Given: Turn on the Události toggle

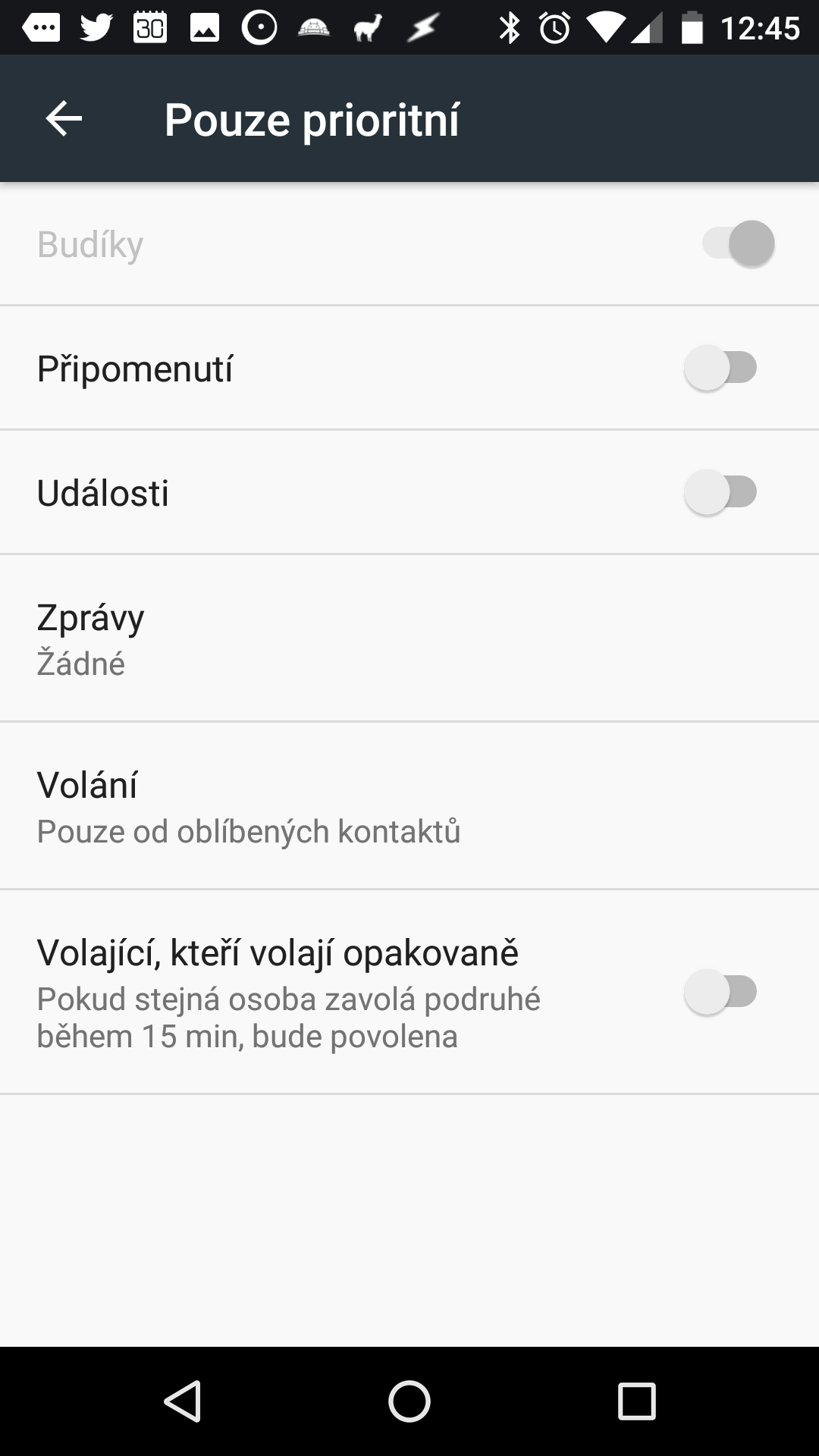Looking at the screenshot, I should (720, 492).
